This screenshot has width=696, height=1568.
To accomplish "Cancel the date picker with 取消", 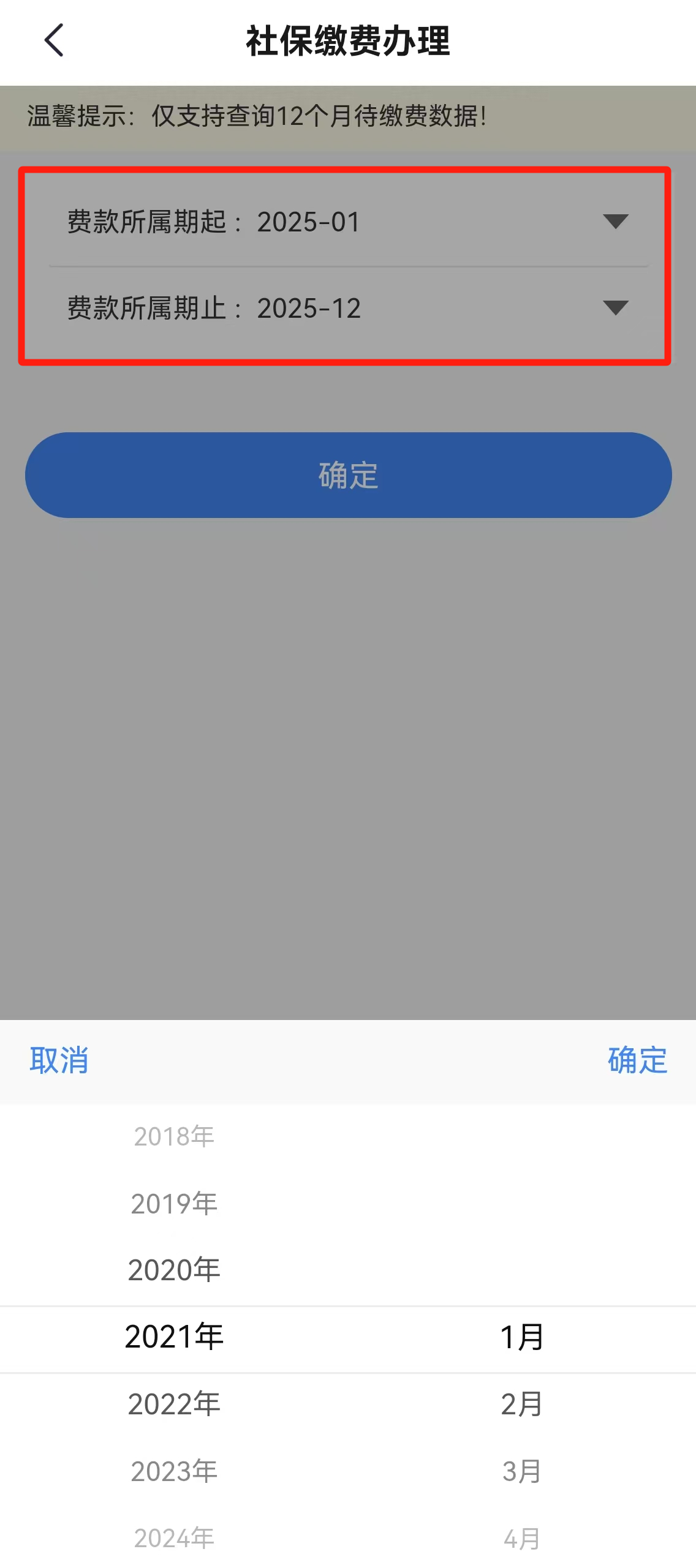I will (x=59, y=1060).
